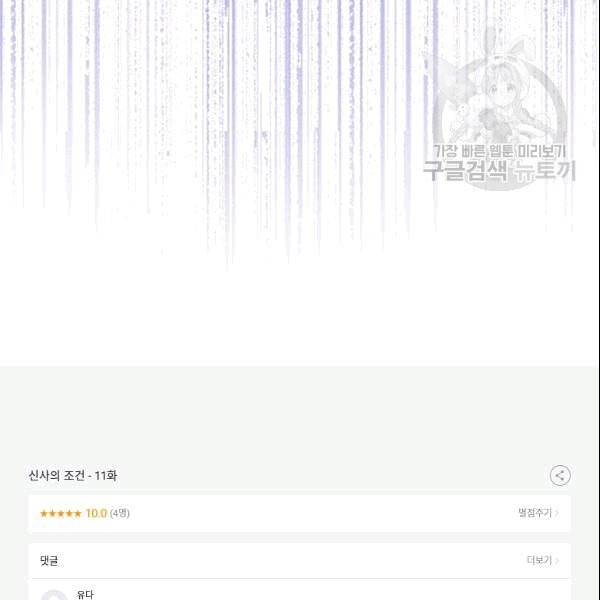The width and height of the screenshot is (600, 600).
Task: Share episode 11 of 신사의 조건
Action: 560,476
